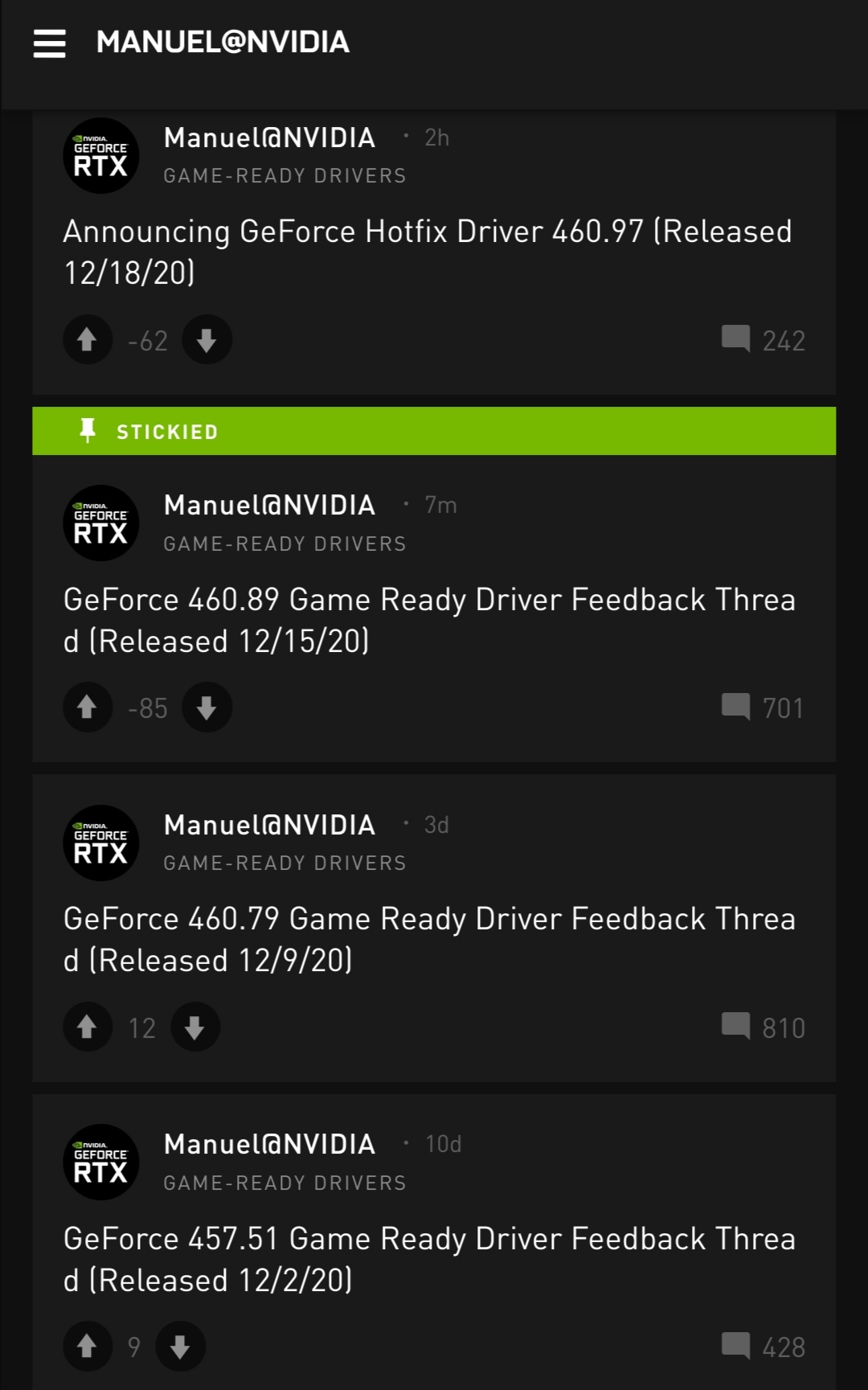Upvote the Hotfix Driver 460.97 post
Screen dimensions: 868x1390
click(88, 339)
